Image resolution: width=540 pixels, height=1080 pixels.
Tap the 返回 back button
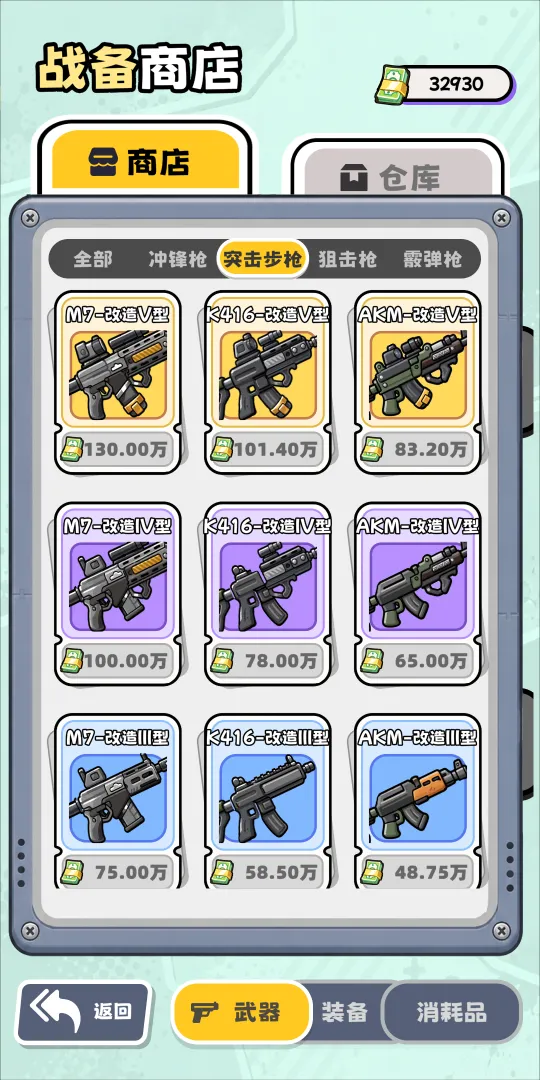coord(83,1012)
